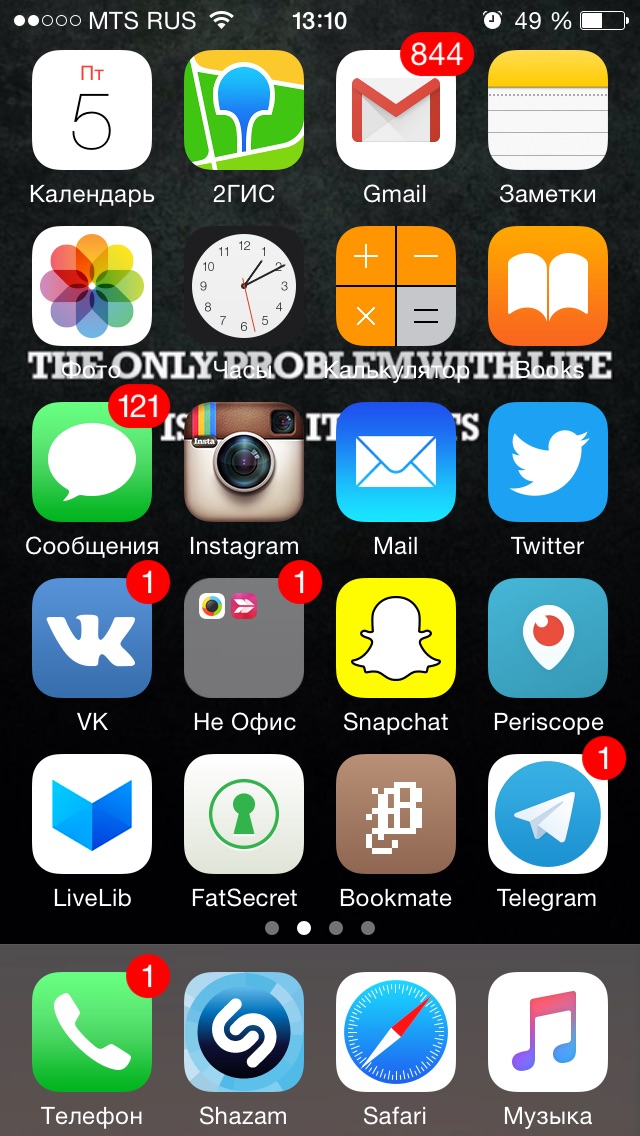Open the iBooks app

coord(548,285)
